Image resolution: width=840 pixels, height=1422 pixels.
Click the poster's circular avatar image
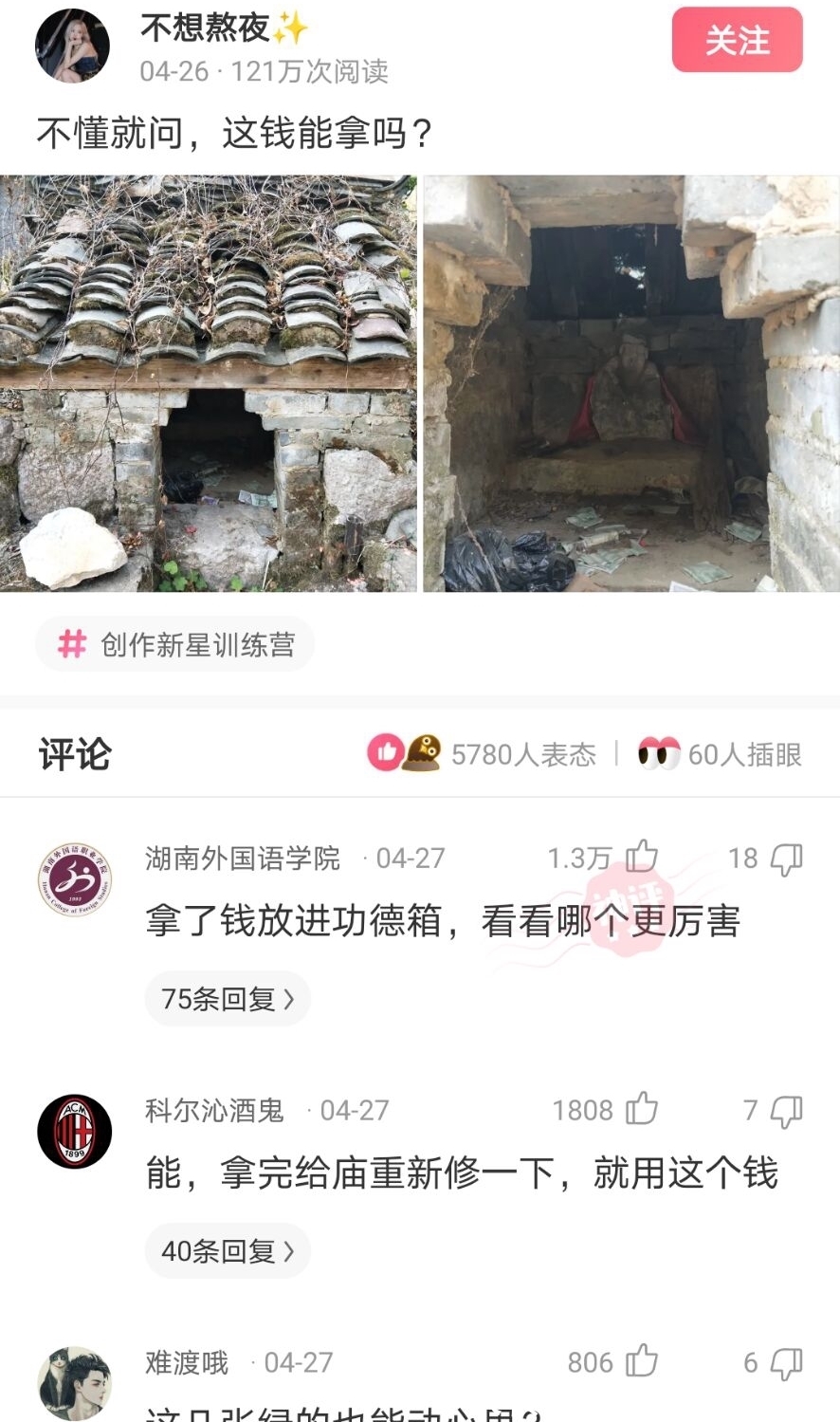pos(73,43)
